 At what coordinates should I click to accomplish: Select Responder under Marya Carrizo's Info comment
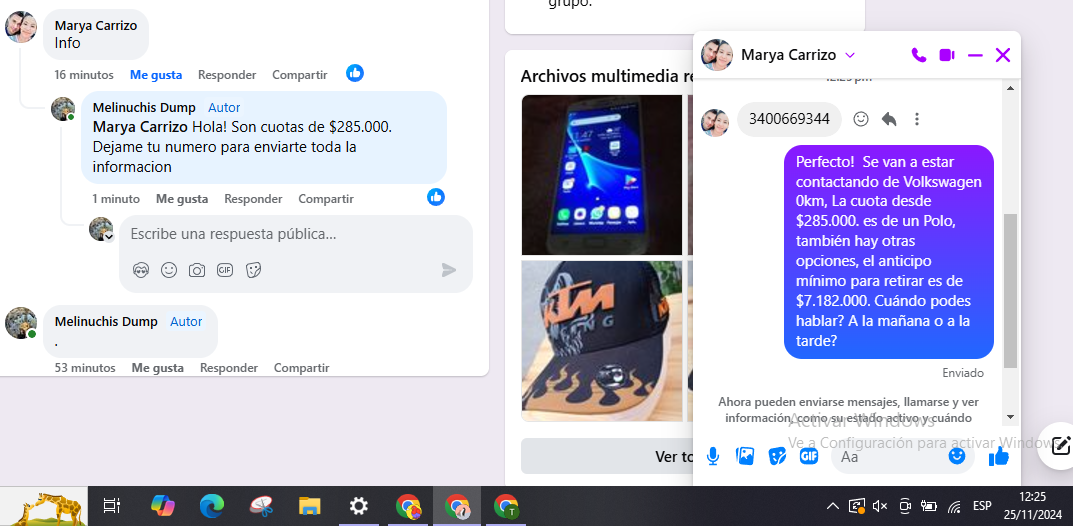(227, 75)
